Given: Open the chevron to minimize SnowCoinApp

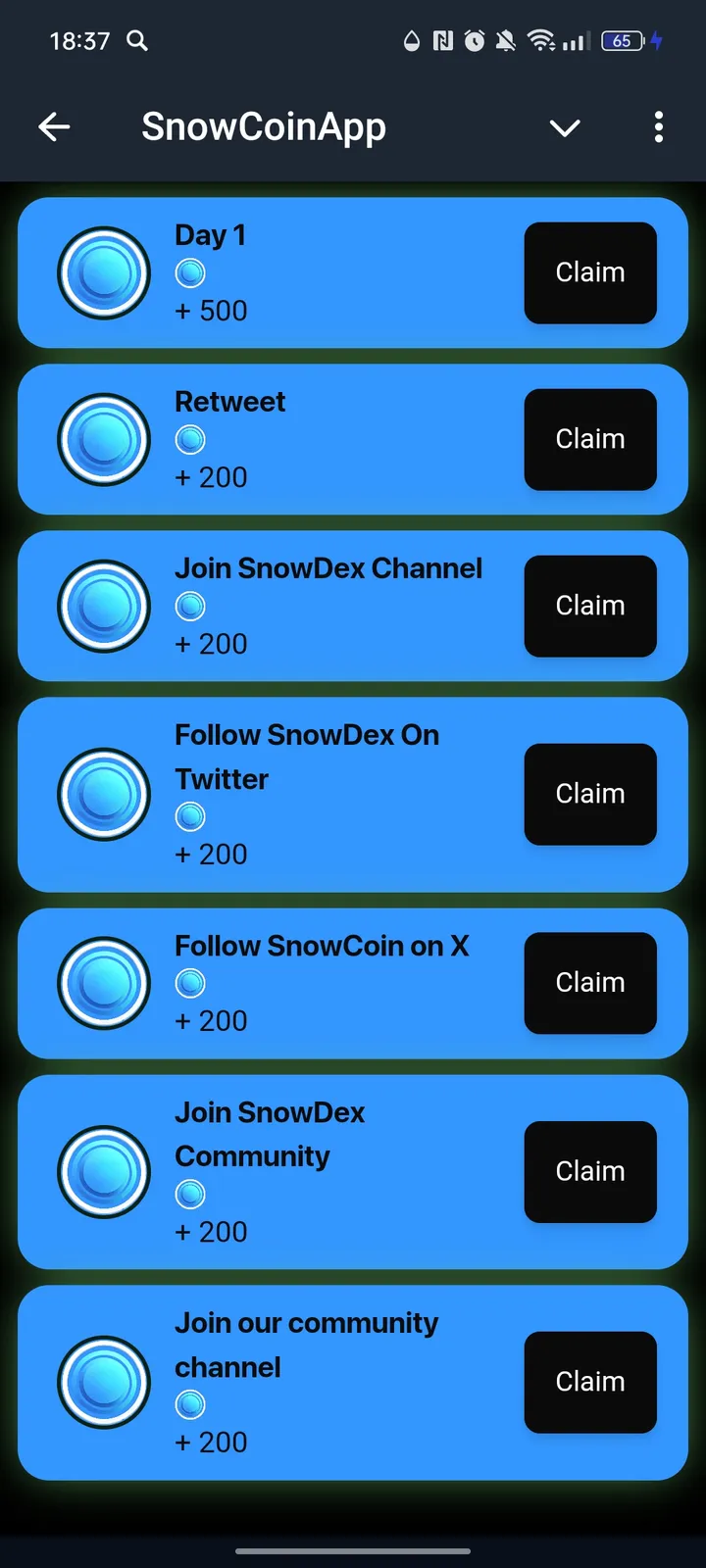Looking at the screenshot, I should tap(565, 127).
